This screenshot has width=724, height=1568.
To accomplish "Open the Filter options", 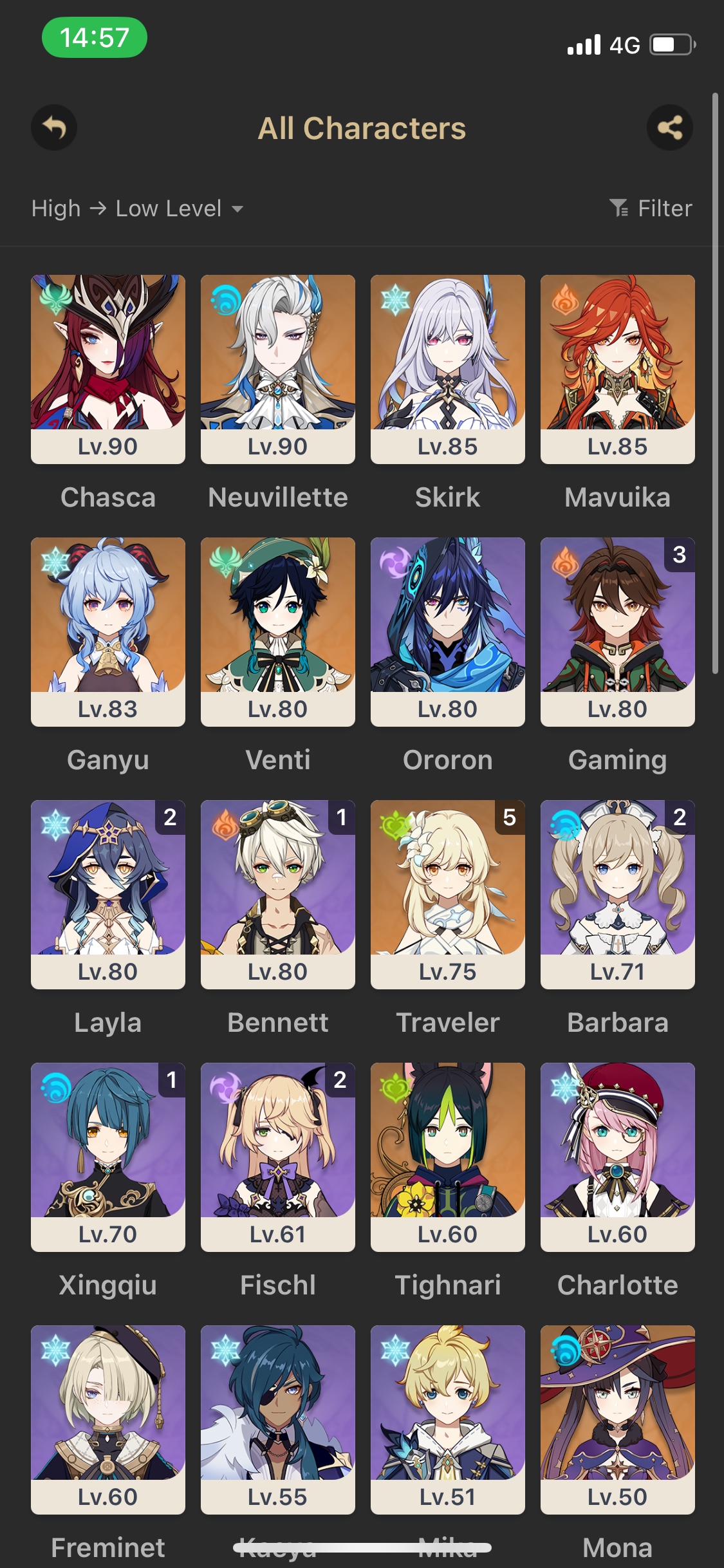I will [651, 209].
